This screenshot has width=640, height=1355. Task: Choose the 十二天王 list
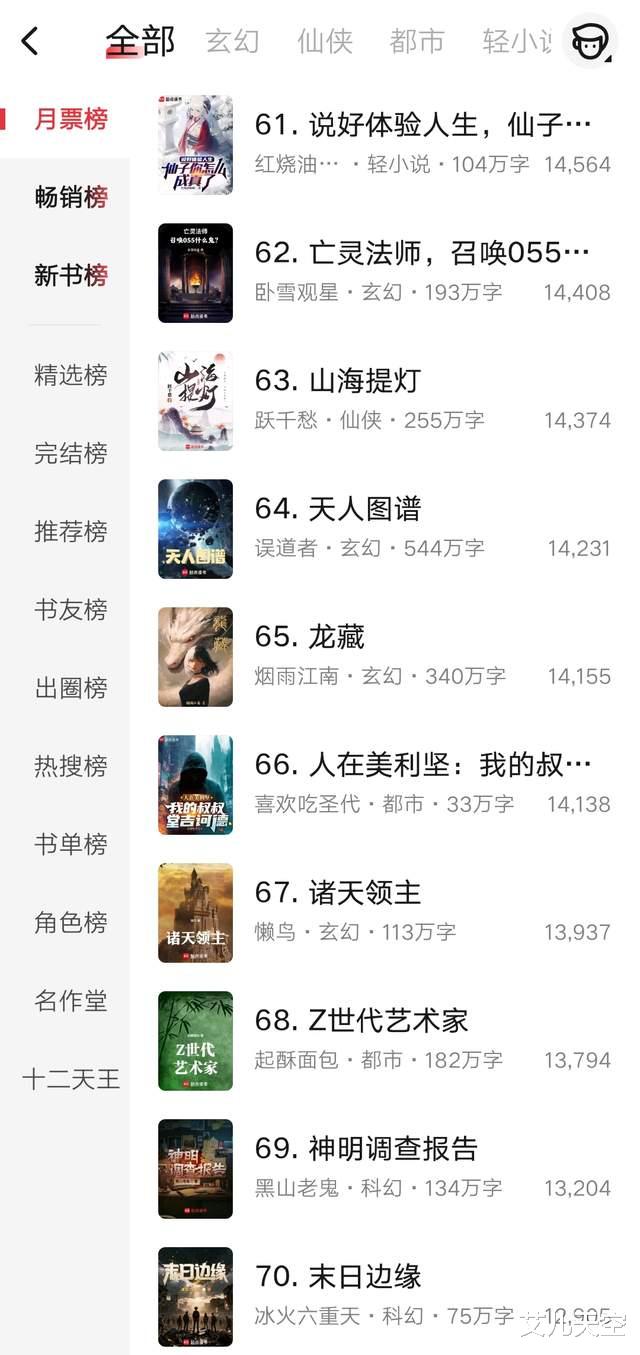coord(70,1079)
